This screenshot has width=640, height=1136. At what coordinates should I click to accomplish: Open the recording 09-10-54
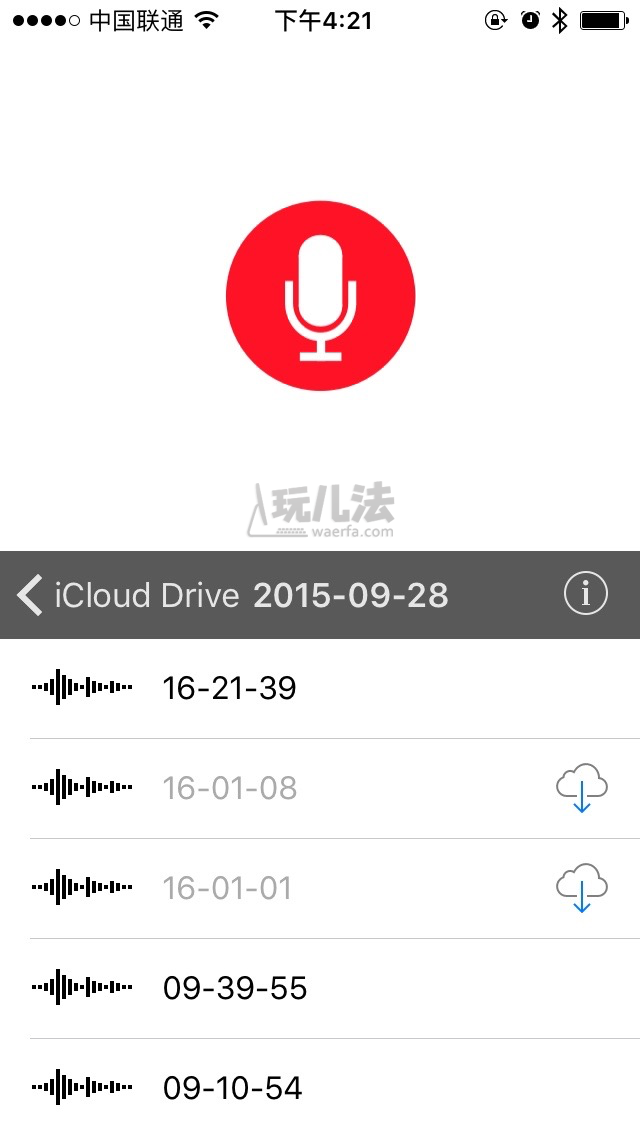pos(320,1087)
